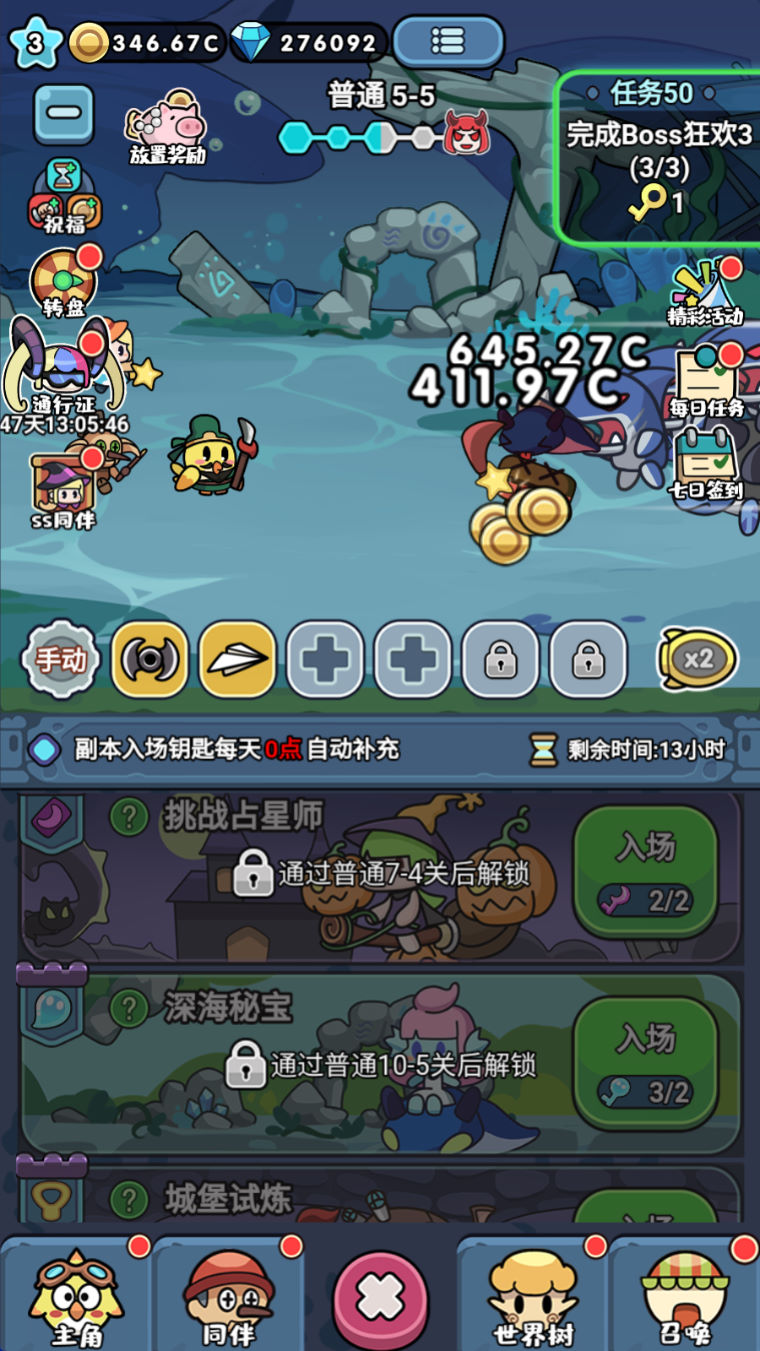Activate the paper plane skill

[x=237, y=660]
